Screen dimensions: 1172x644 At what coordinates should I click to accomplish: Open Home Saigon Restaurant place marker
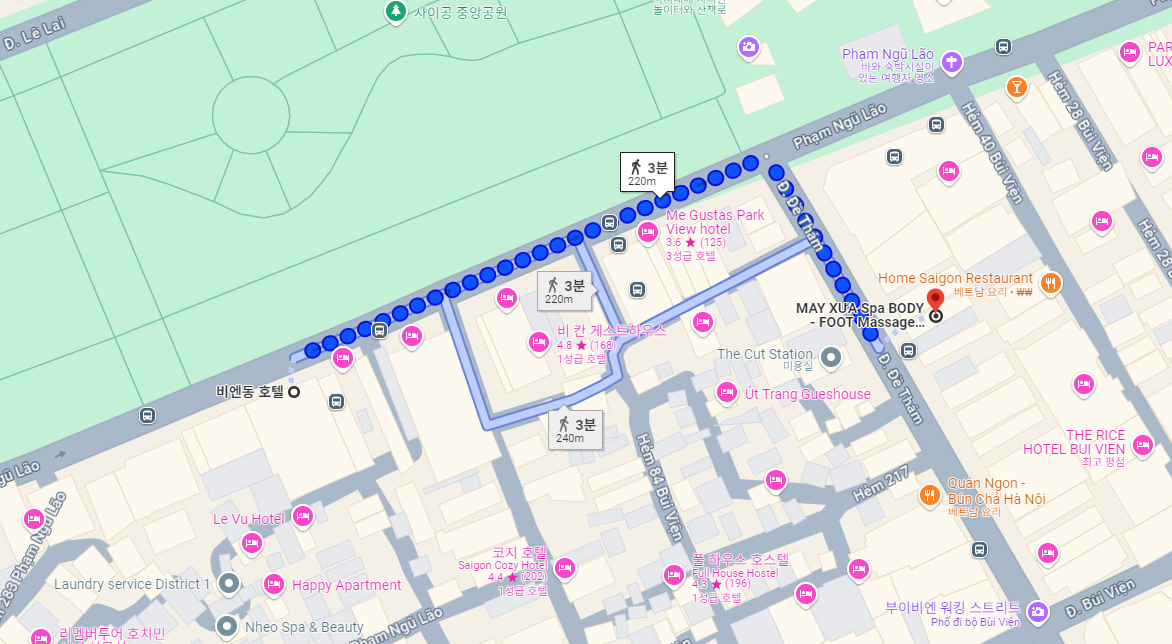tap(1050, 283)
